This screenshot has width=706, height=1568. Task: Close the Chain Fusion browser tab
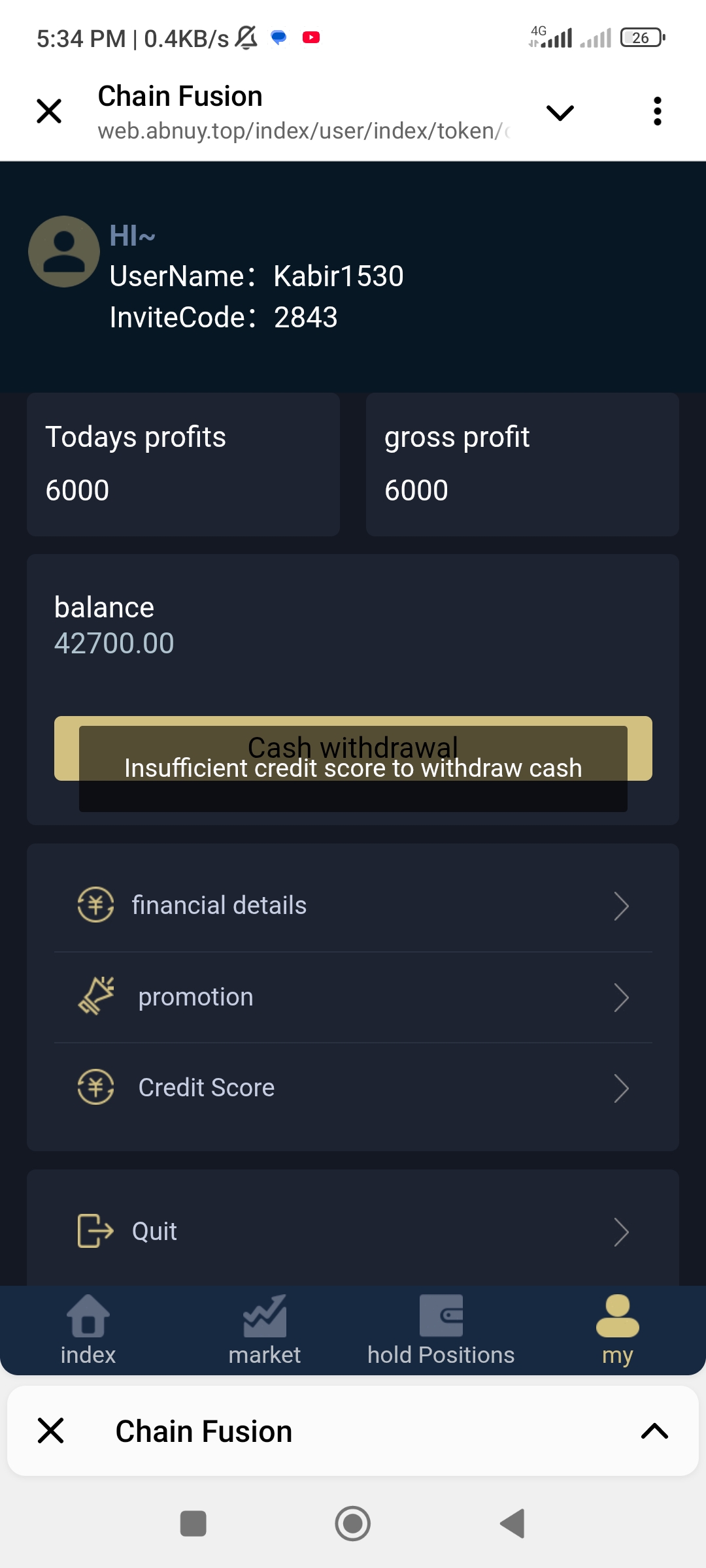[49, 111]
